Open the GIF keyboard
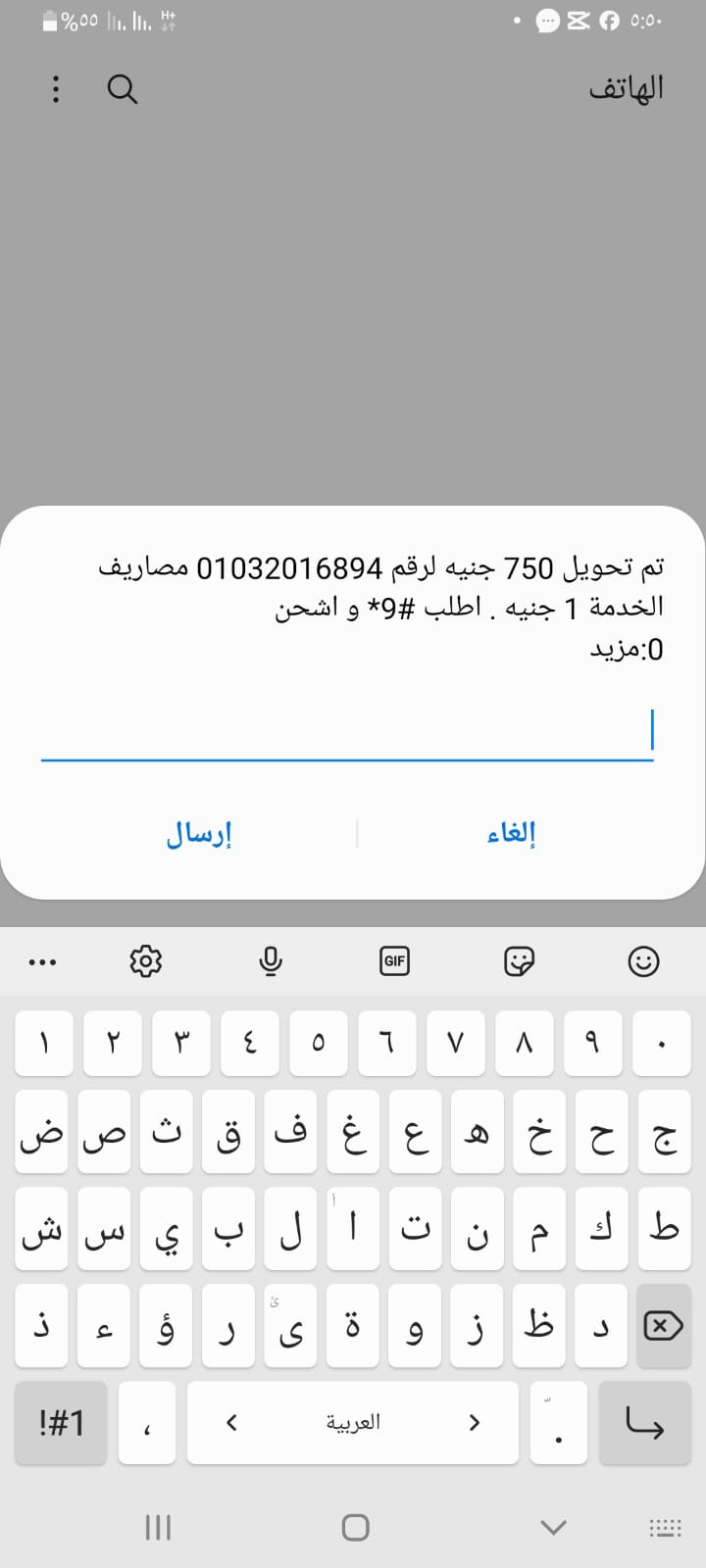 point(394,961)
